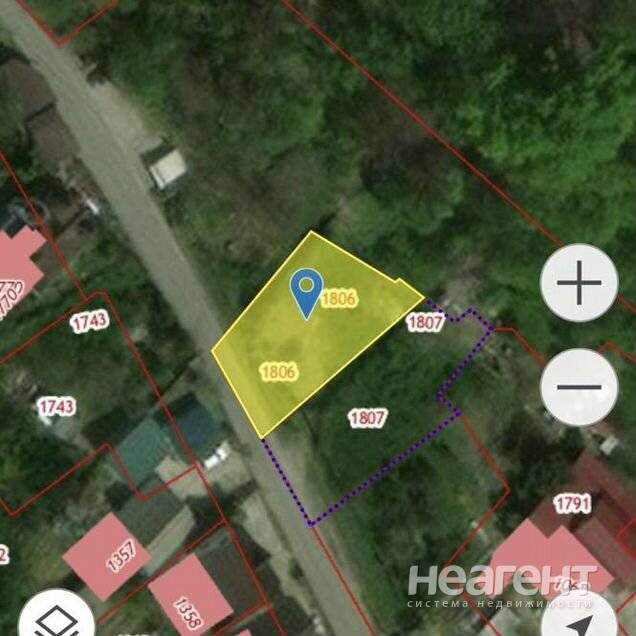This screenshot has height=636, width=636.
Task: Zoom in on the map
Action: [x=579, y=283]
